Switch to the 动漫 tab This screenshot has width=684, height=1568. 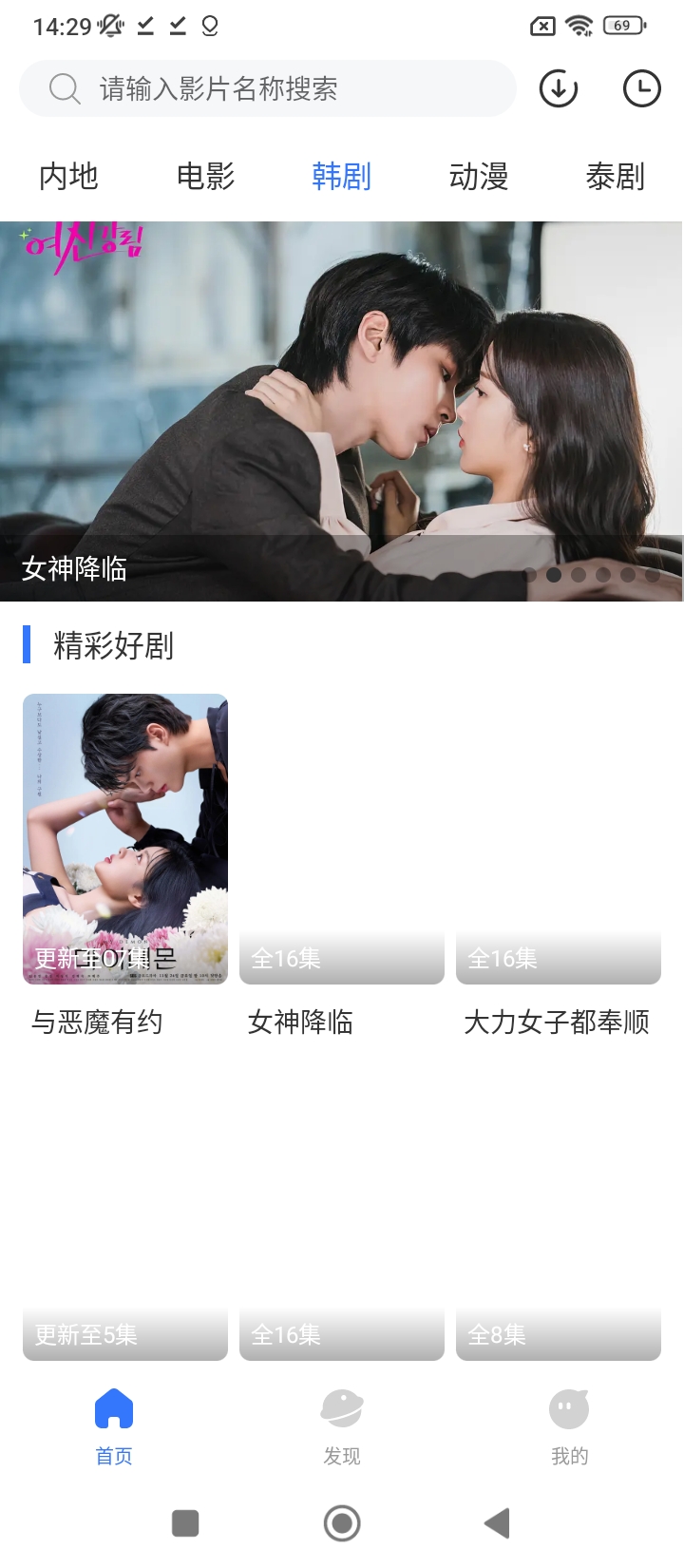(x=478, y=177)
